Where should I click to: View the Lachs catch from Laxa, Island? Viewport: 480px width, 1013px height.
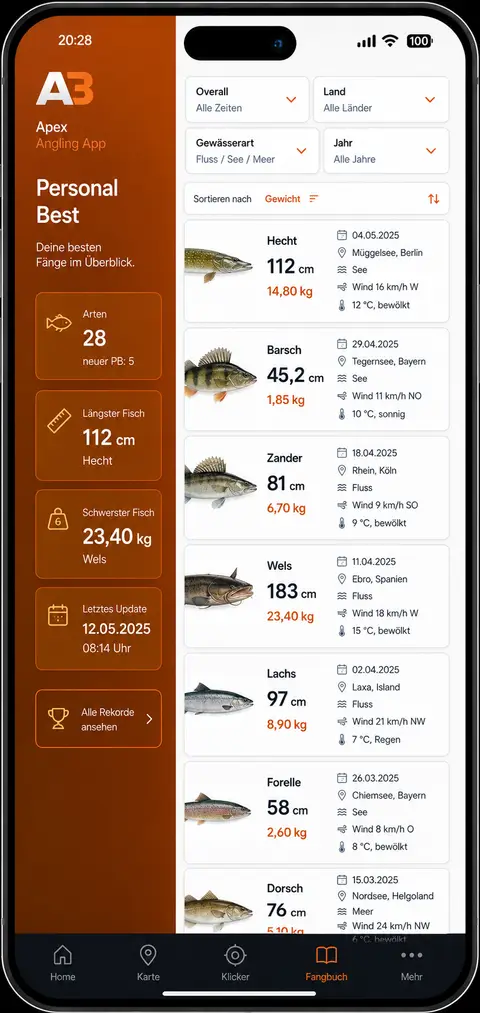coord(317,704)
